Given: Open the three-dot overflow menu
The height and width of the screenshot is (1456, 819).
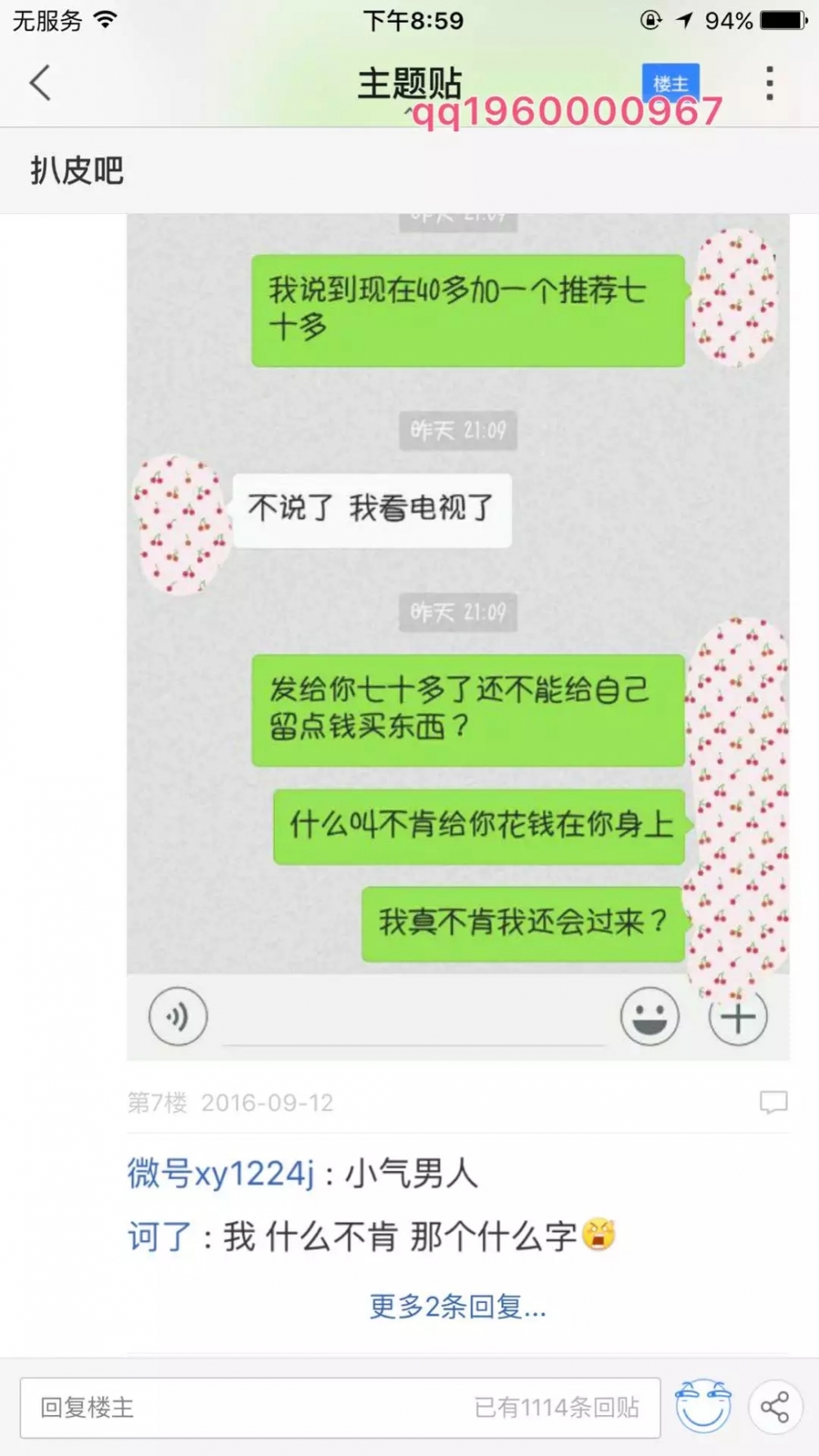Looking at the screenshot, I should [769, 84].
